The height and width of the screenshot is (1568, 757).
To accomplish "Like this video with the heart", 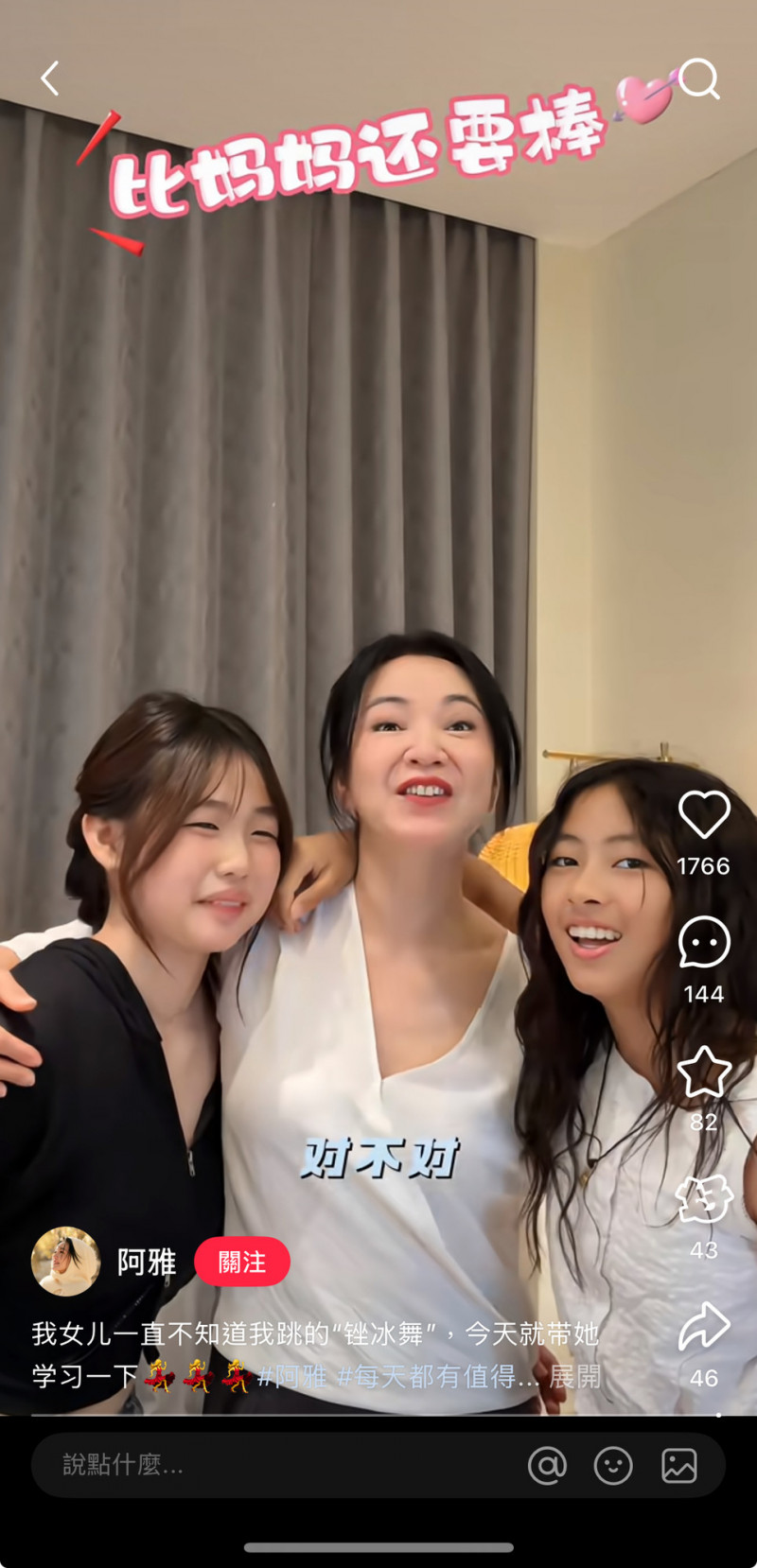I will click(x=704, y=814).
